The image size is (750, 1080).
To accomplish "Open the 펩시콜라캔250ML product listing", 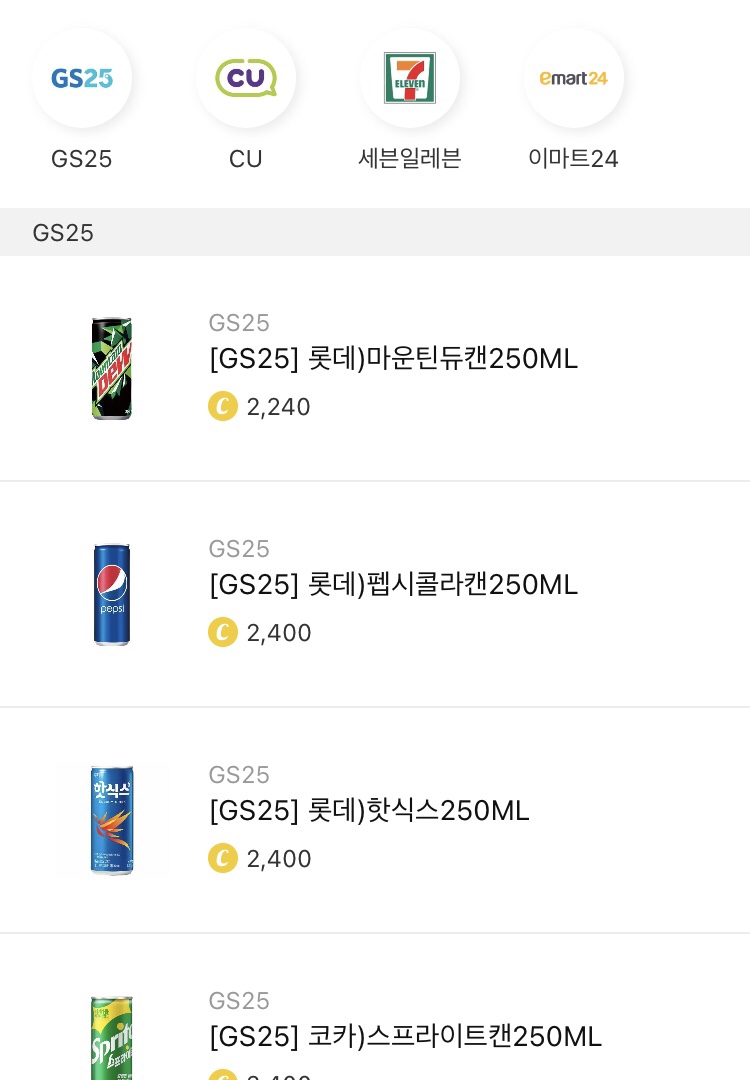I will click(x=393, y=585).
